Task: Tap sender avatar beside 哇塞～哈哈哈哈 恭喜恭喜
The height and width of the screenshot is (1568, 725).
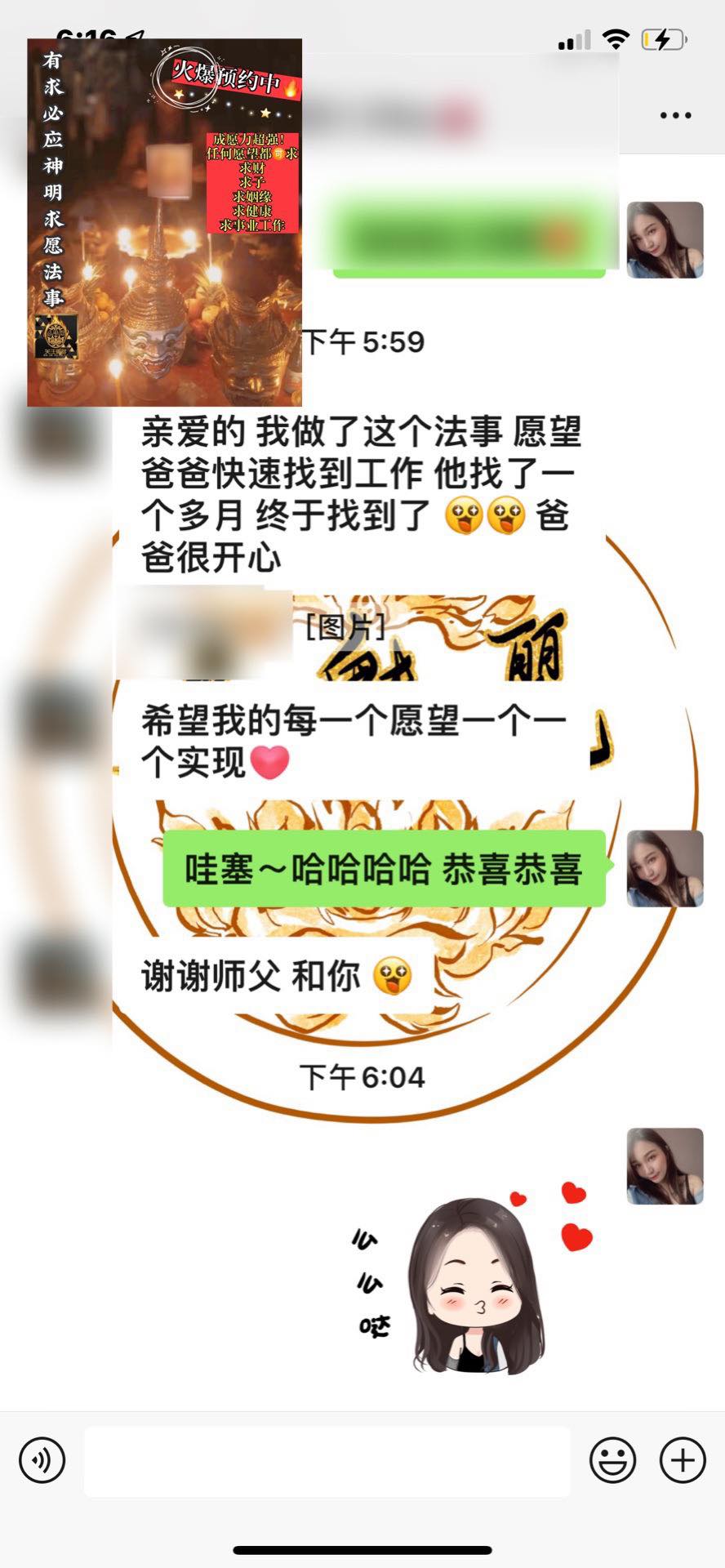Action: coord(665,868)
